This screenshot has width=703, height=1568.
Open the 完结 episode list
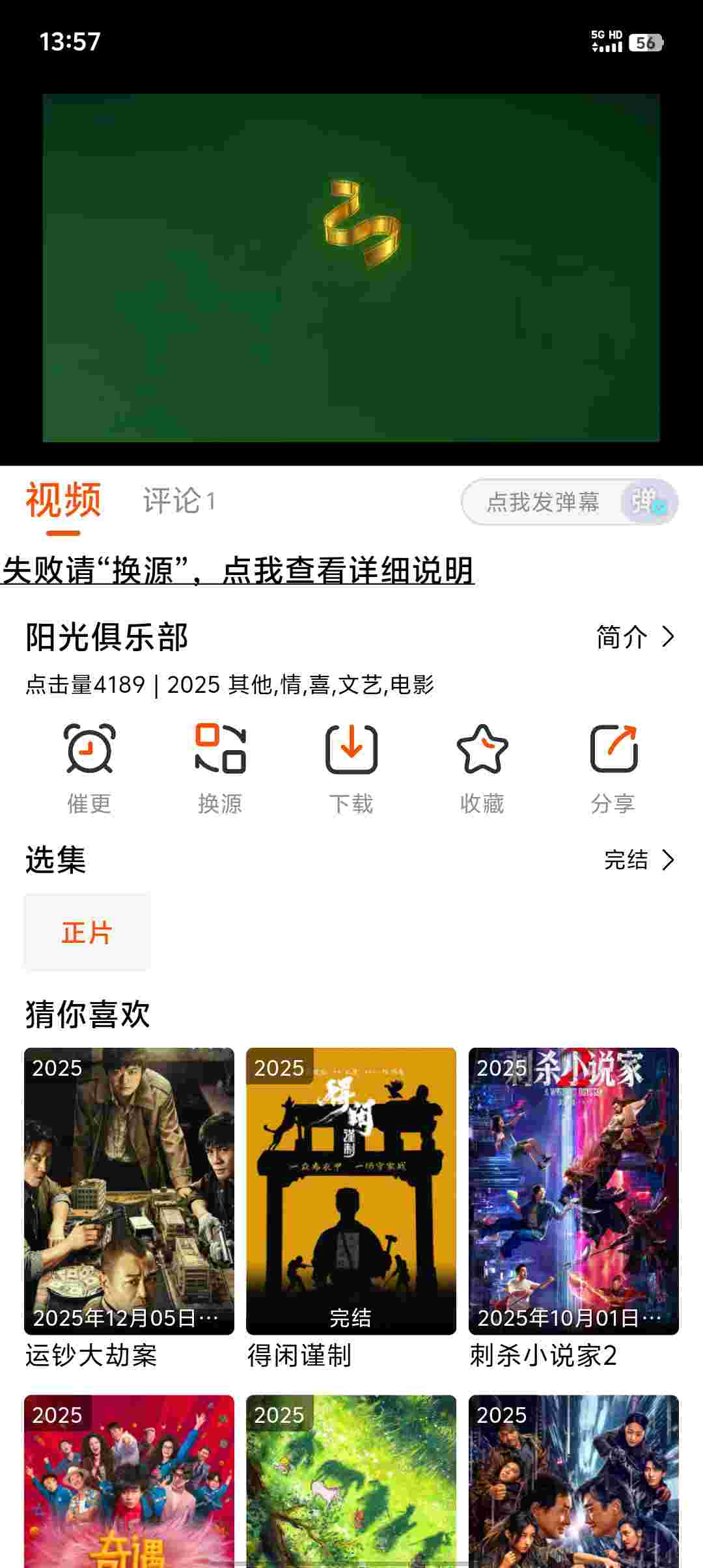click(639, 860)
